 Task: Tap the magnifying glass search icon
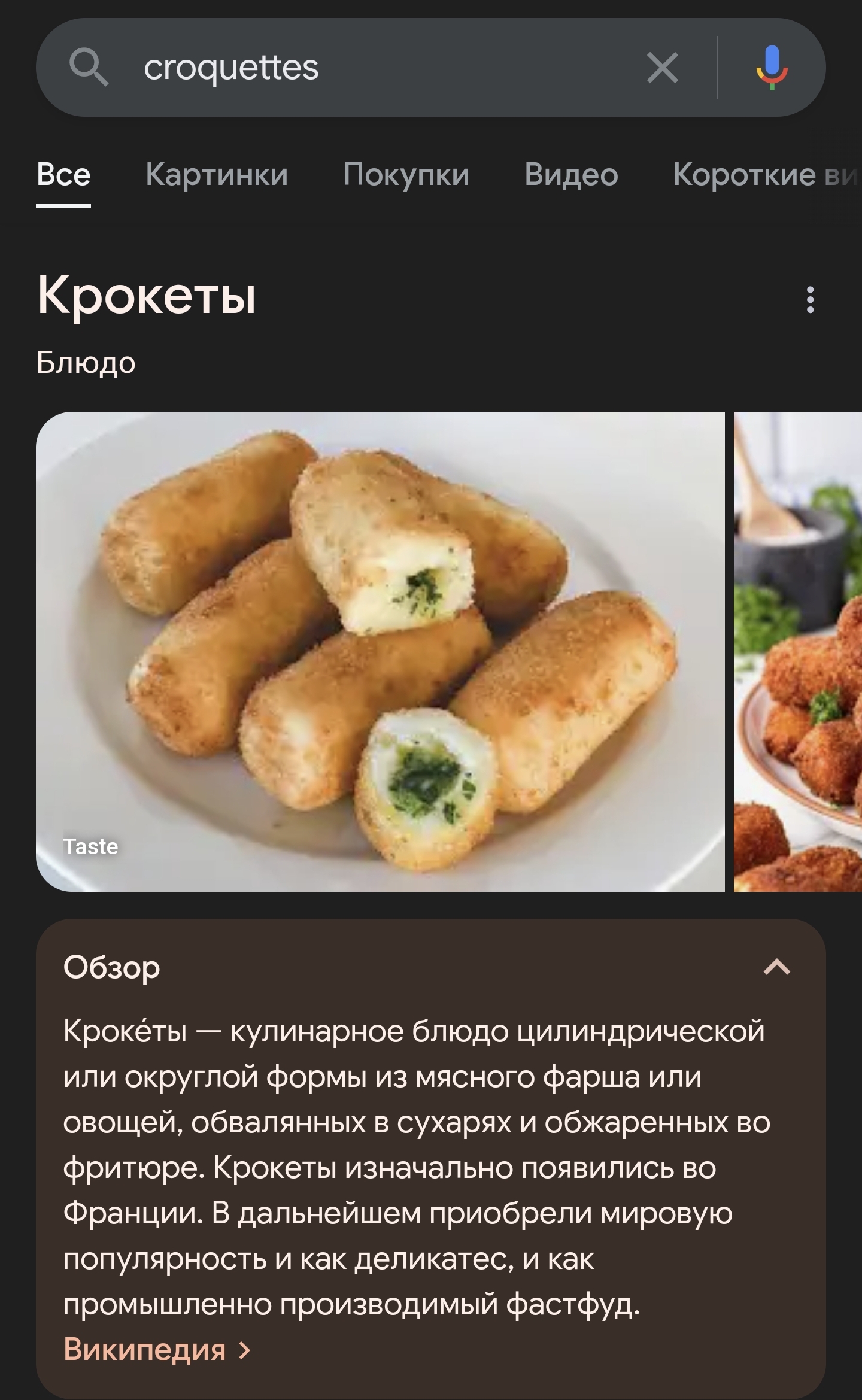pos(89,67)
